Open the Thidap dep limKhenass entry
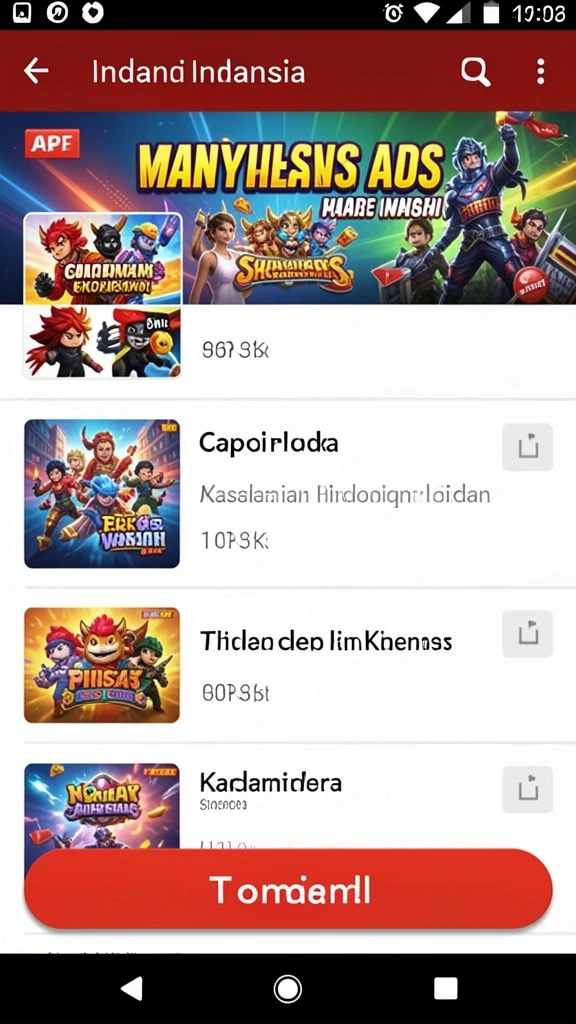This screenshot has width=576, height=1024. (x=288, y=665)
